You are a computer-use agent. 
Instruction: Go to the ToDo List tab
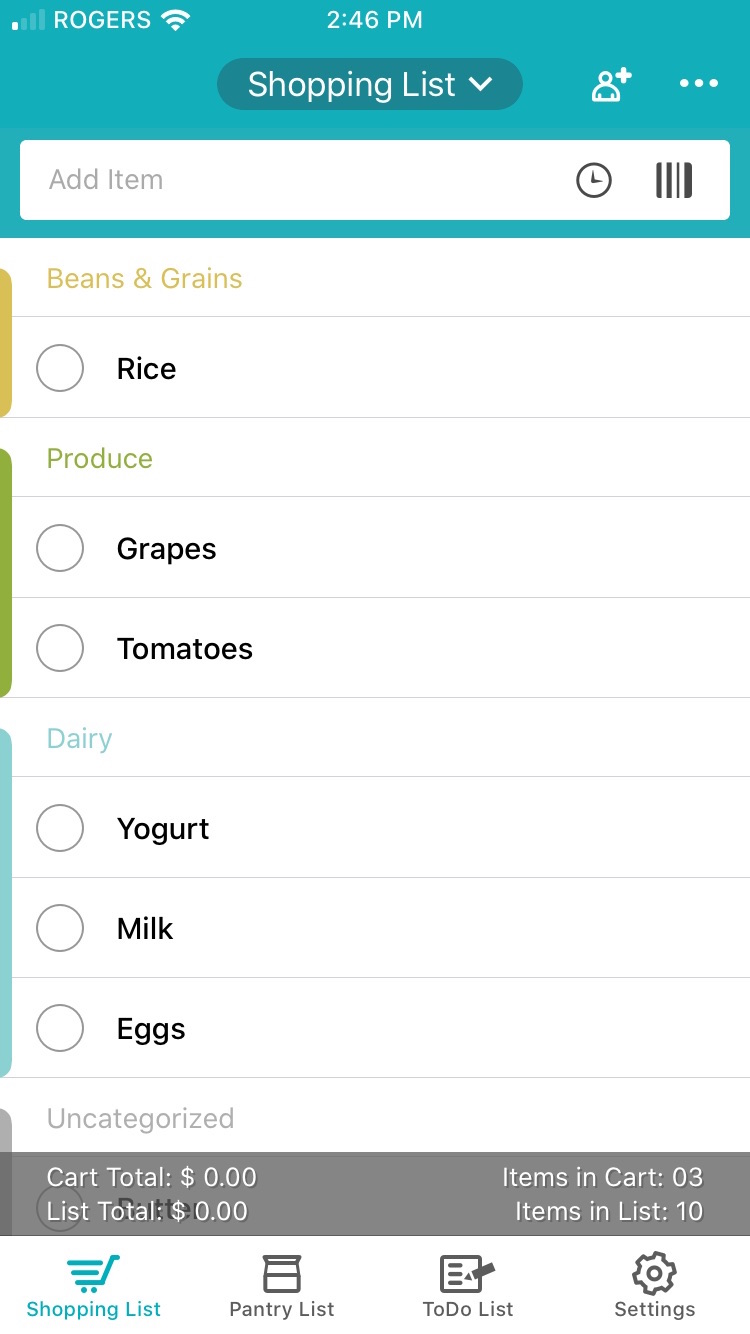tap(468, 1286)
